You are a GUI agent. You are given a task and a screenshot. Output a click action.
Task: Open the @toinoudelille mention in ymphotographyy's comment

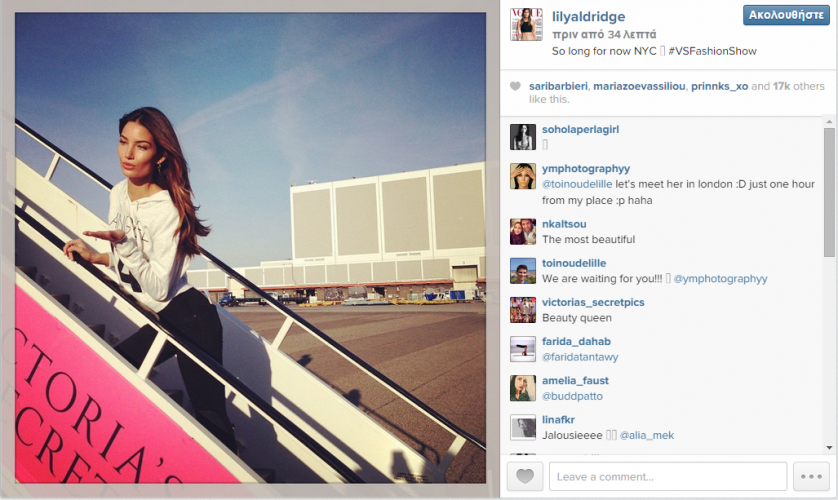tap(578, 185)
